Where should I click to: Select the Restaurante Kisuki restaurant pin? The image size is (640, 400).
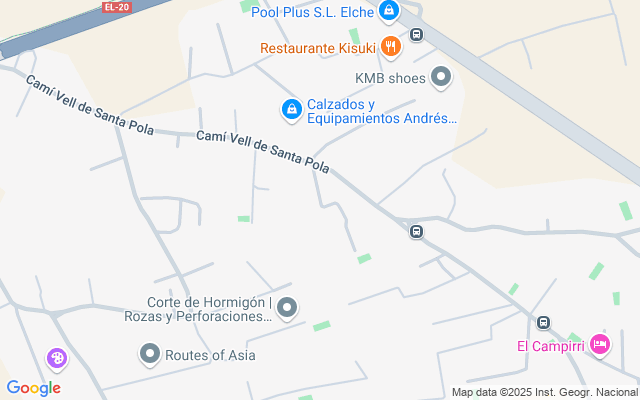click(x=390, y=47)
